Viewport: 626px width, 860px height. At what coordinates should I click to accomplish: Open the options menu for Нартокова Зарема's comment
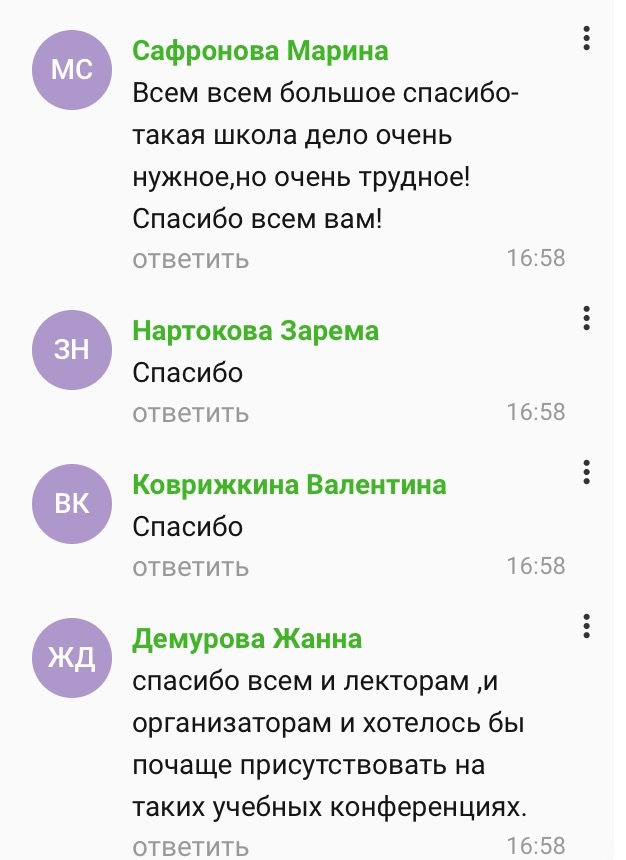click(x=586, y=318)
